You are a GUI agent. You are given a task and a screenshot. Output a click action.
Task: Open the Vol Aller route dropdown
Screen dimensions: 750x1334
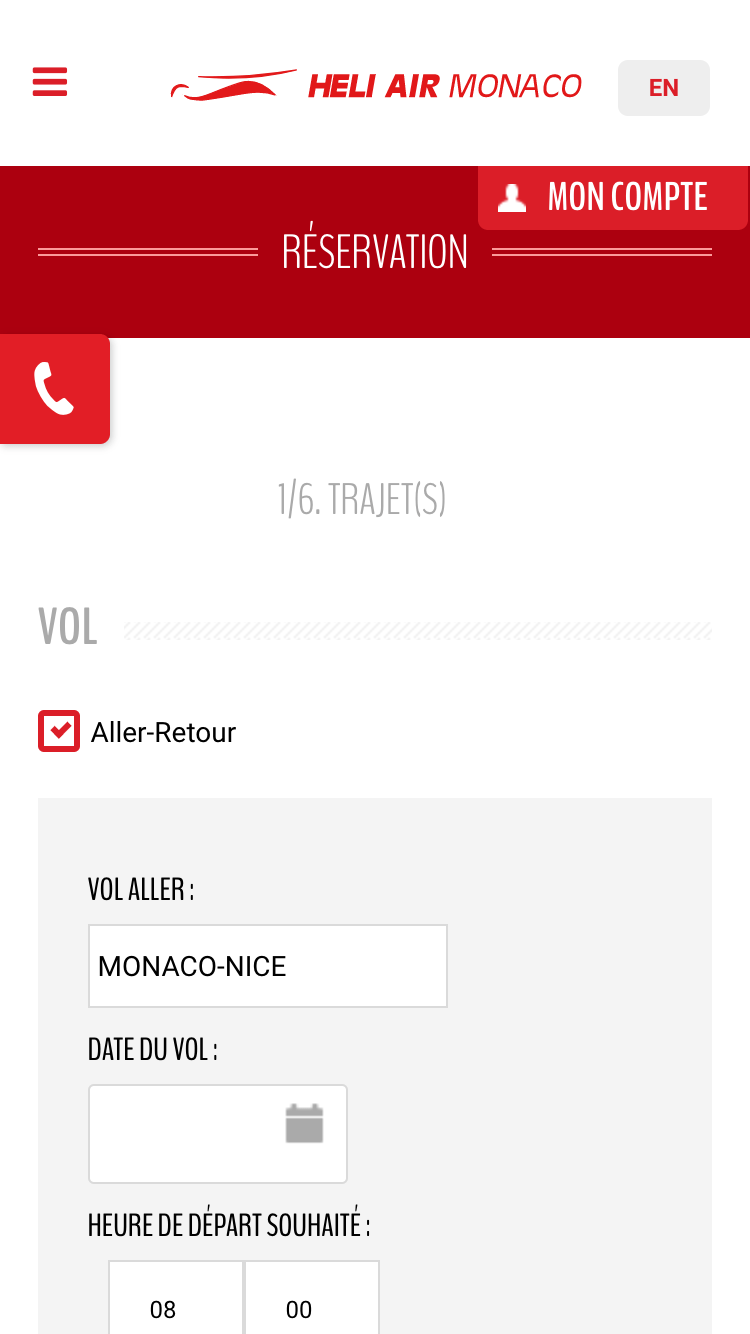pos(267,966)
